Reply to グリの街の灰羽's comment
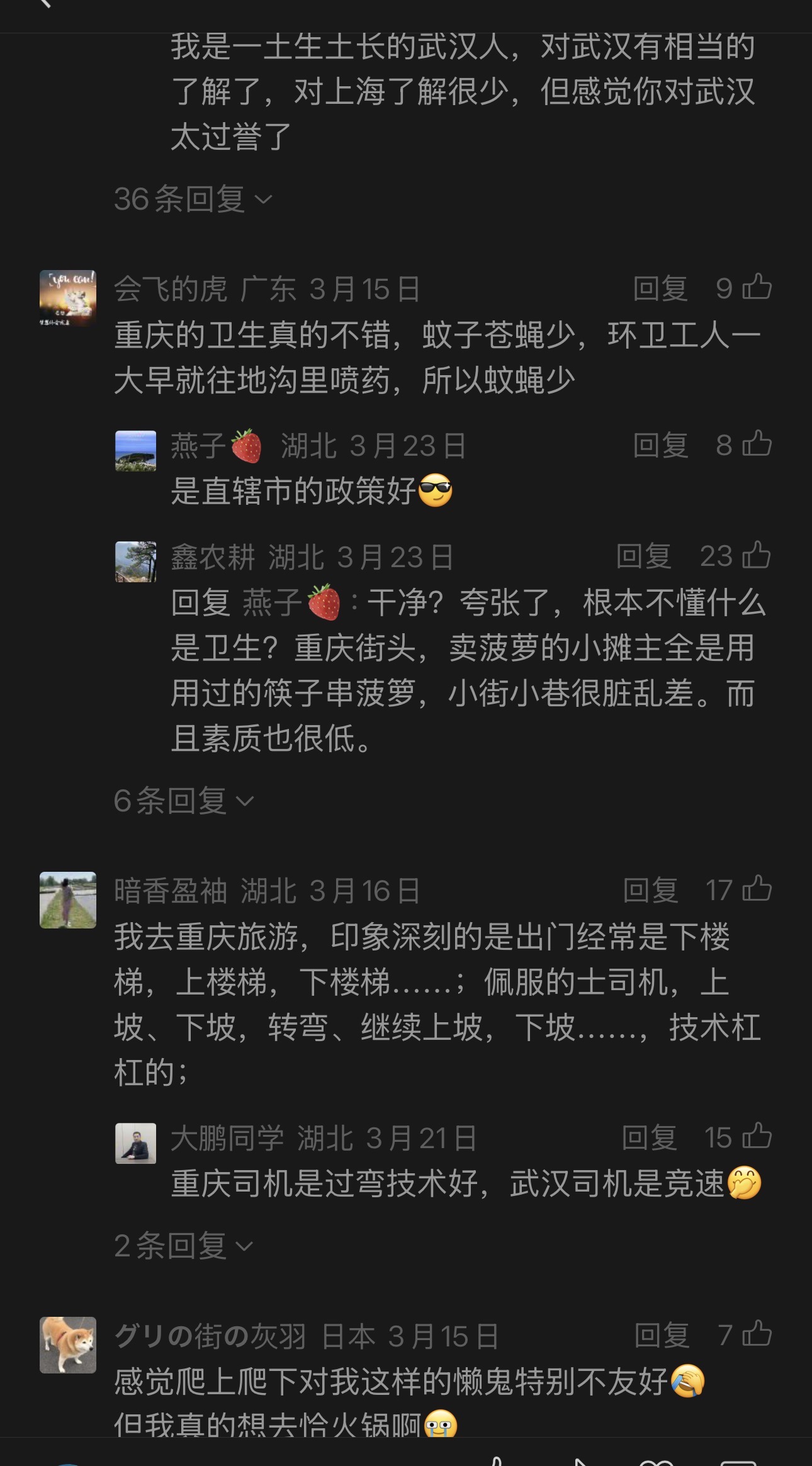Image resolution: width=812 pixels, height=1466 pixels. click(x=662, y=1335)
